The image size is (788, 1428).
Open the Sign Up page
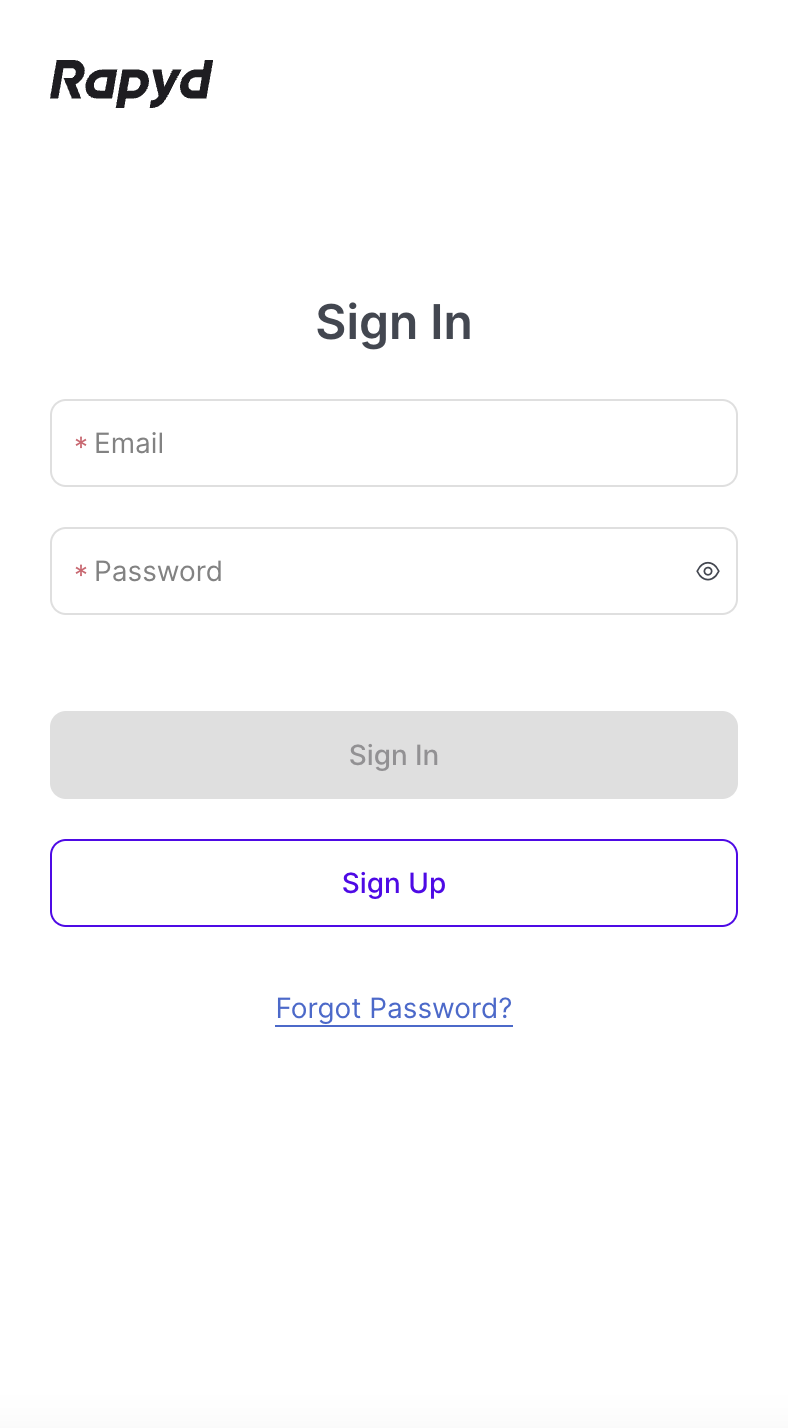pyautogui.click(x=393, y=883)
